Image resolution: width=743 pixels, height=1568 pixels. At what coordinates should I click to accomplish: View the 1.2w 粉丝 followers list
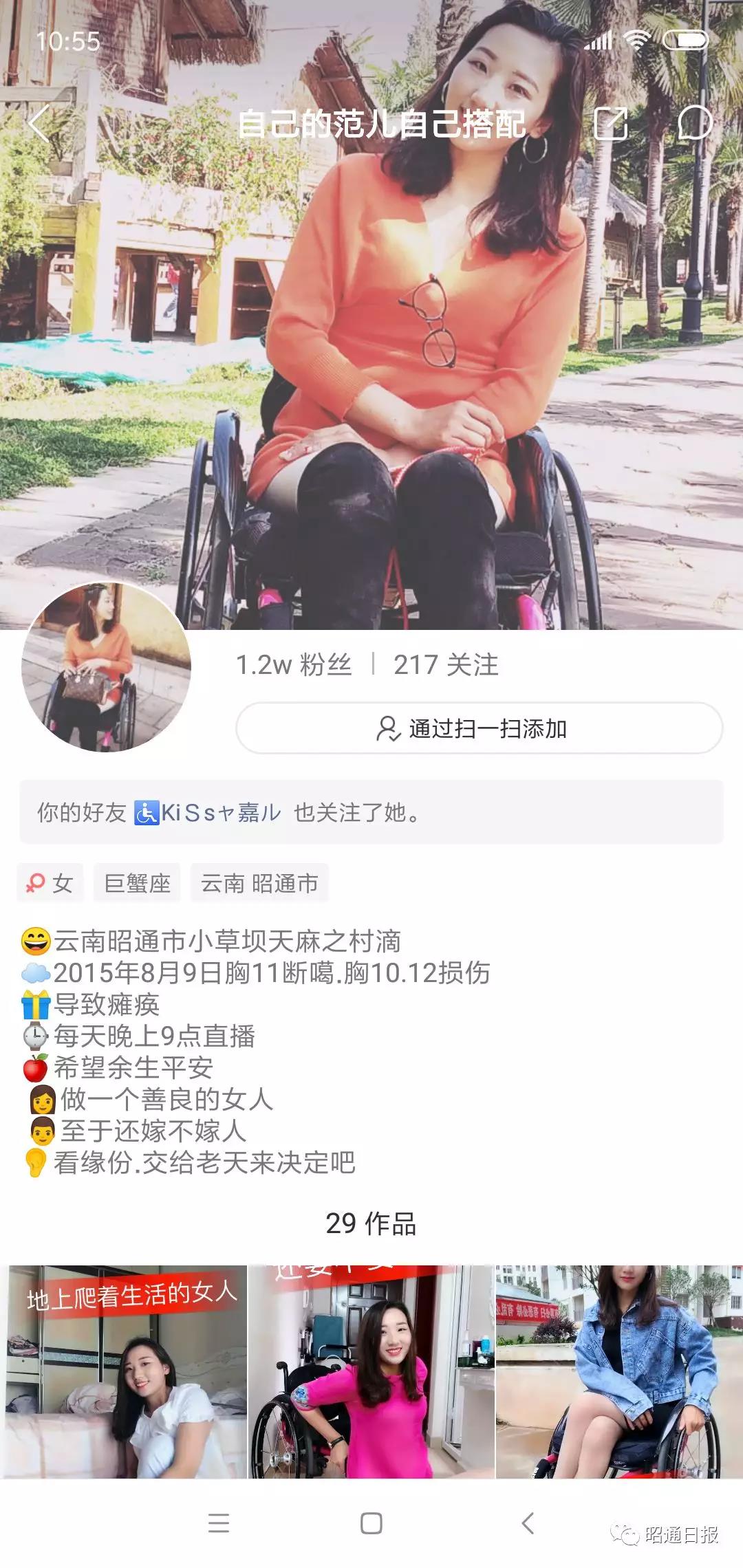coord(294,665)
